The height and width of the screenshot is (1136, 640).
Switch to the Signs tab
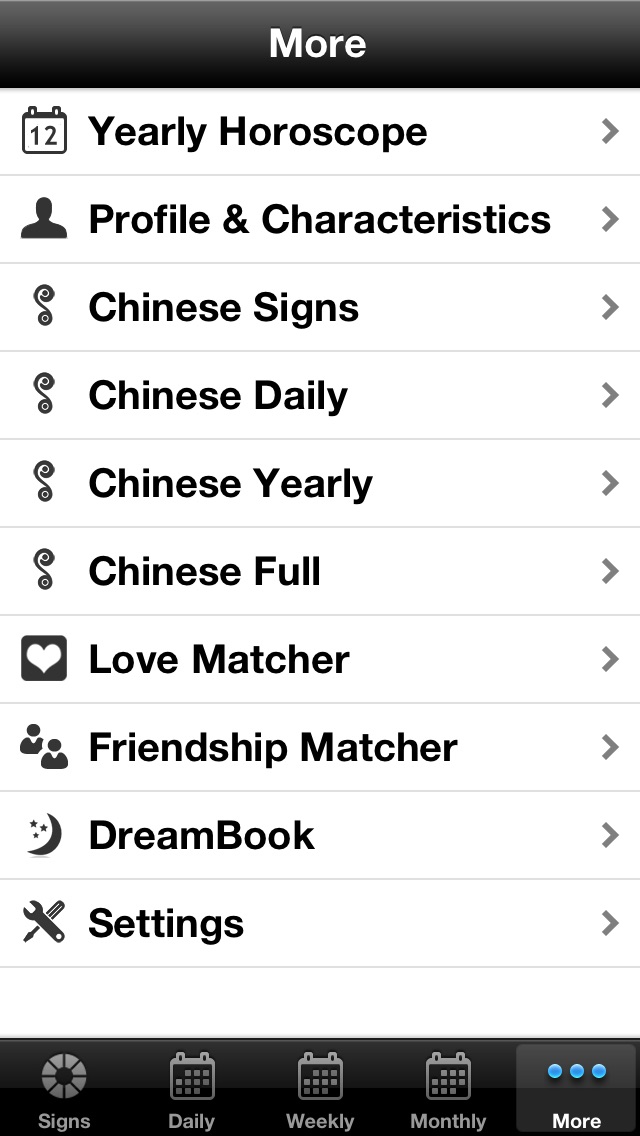(x=64, y=1089)
